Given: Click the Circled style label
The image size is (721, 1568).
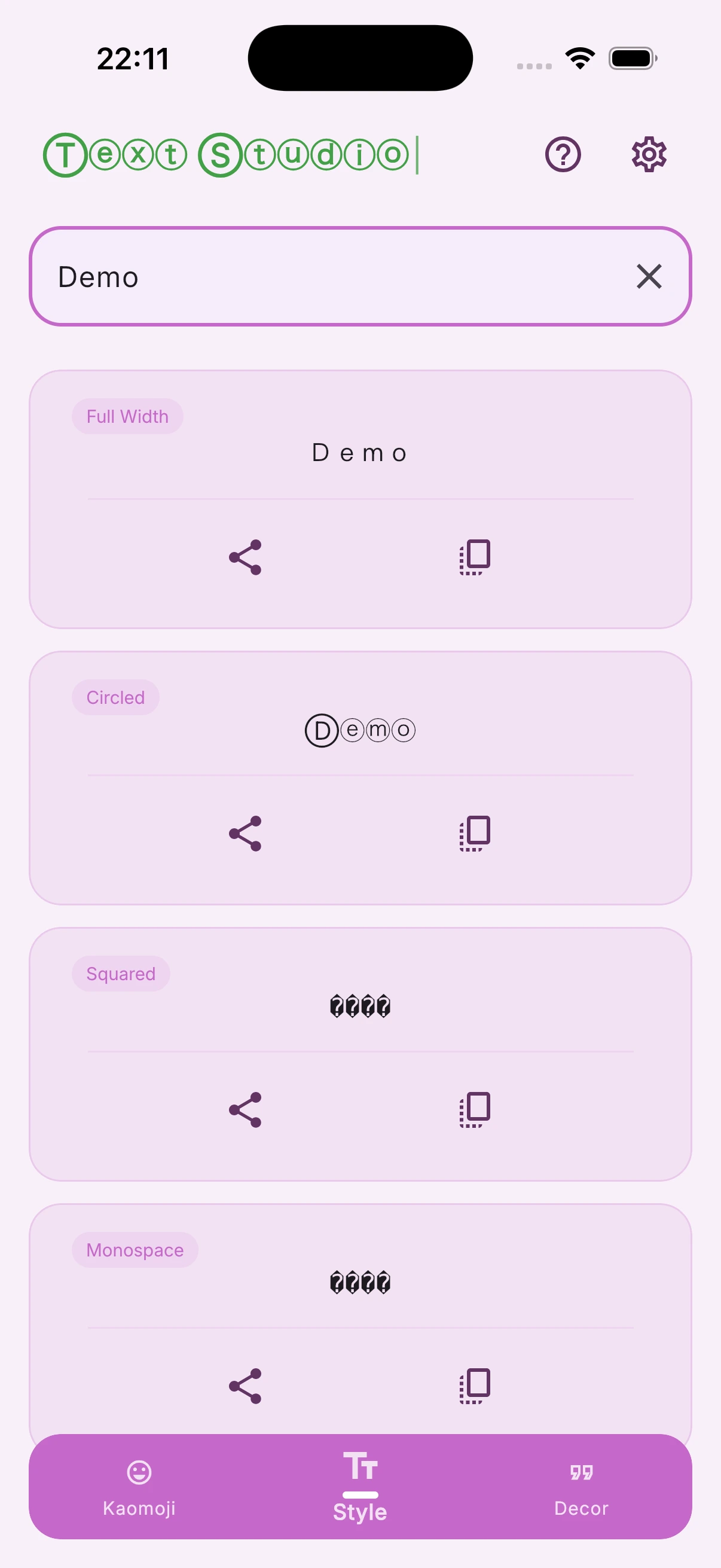Looking at the screenshot, I should (x=115, y=697).
